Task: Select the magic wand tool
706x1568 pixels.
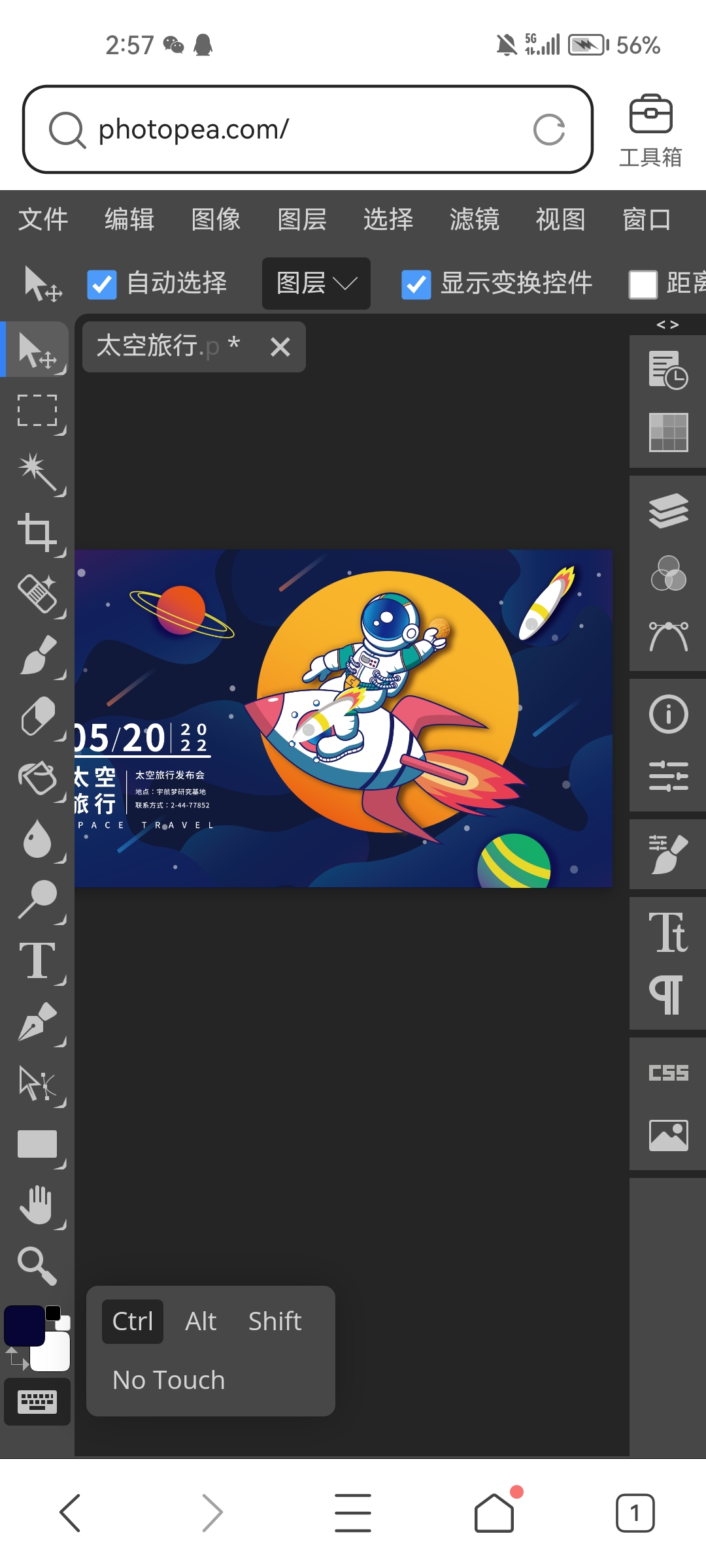Action: pos(37,472)
